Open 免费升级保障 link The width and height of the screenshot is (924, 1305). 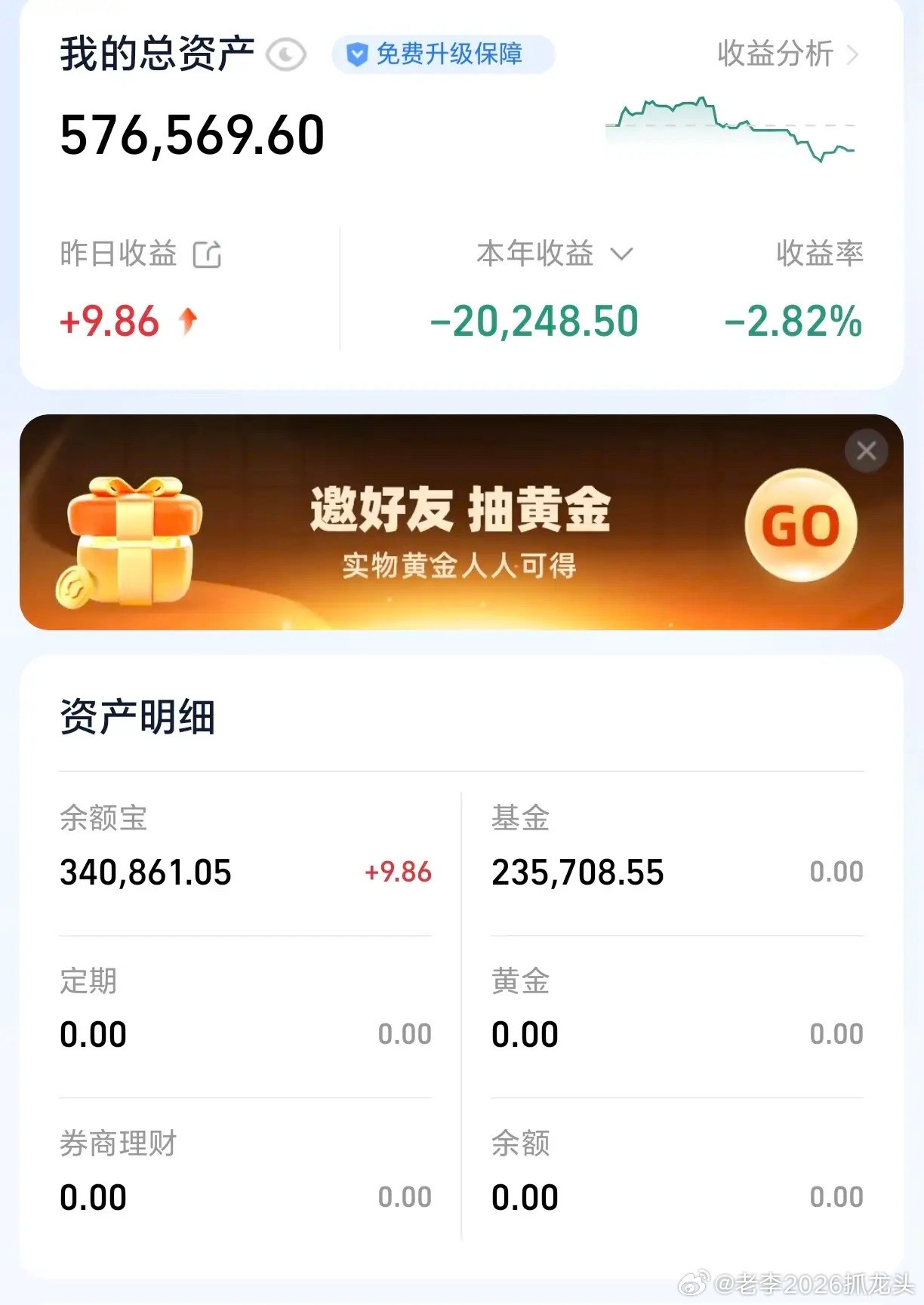point(444,54)
